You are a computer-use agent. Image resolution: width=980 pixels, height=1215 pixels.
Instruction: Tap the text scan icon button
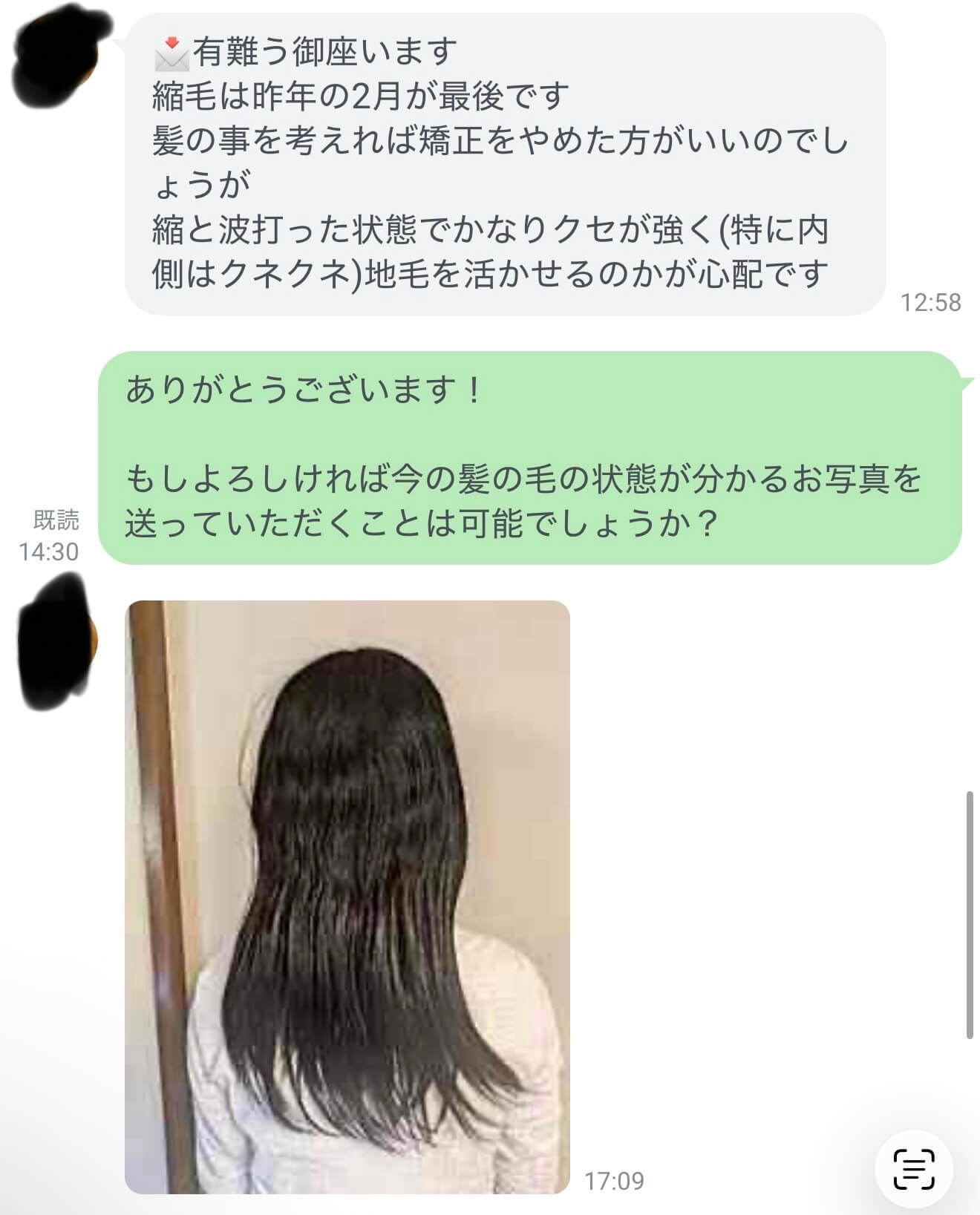tap(914, 1169)
